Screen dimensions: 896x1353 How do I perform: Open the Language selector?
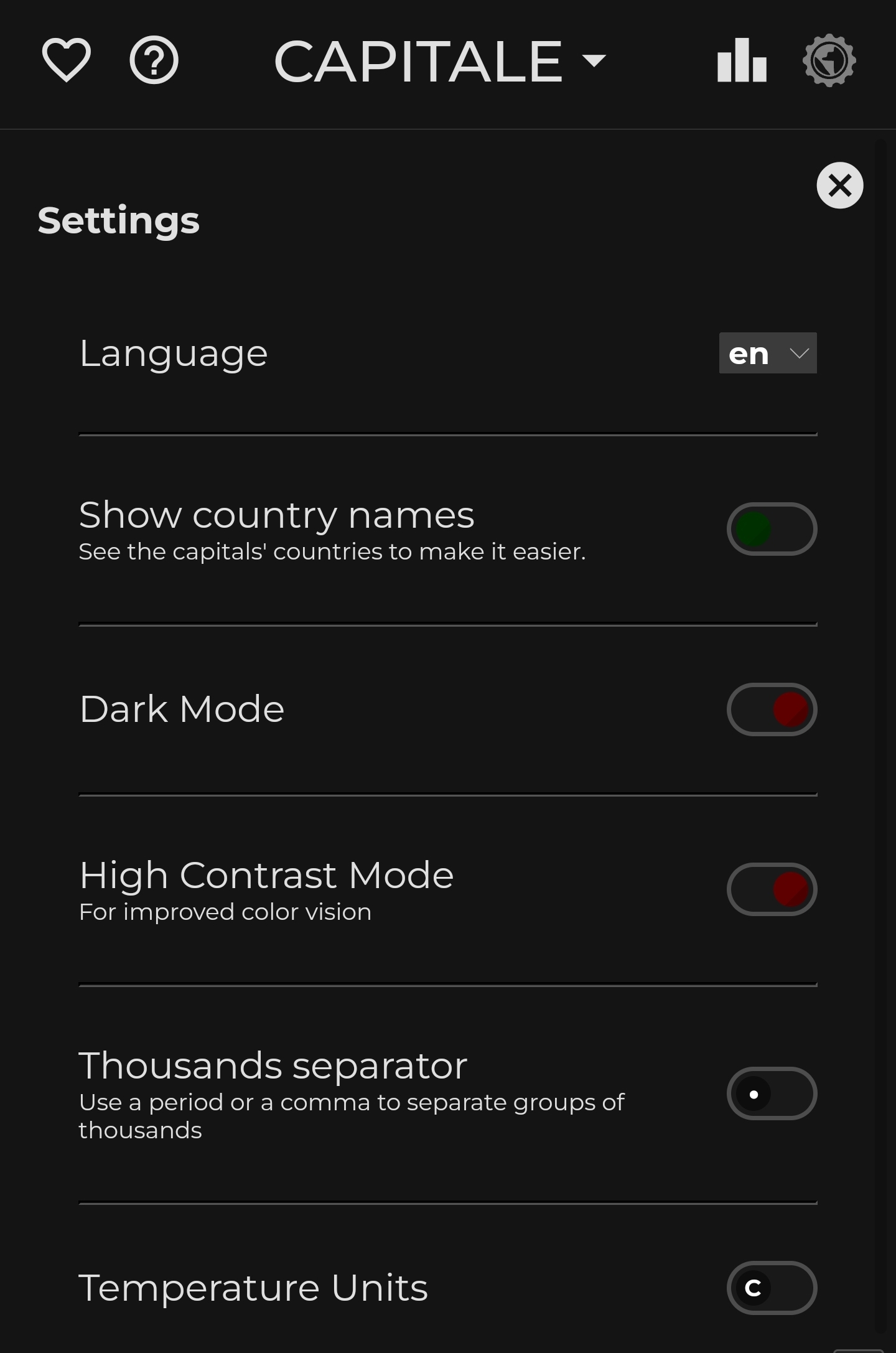pos(767,353)
